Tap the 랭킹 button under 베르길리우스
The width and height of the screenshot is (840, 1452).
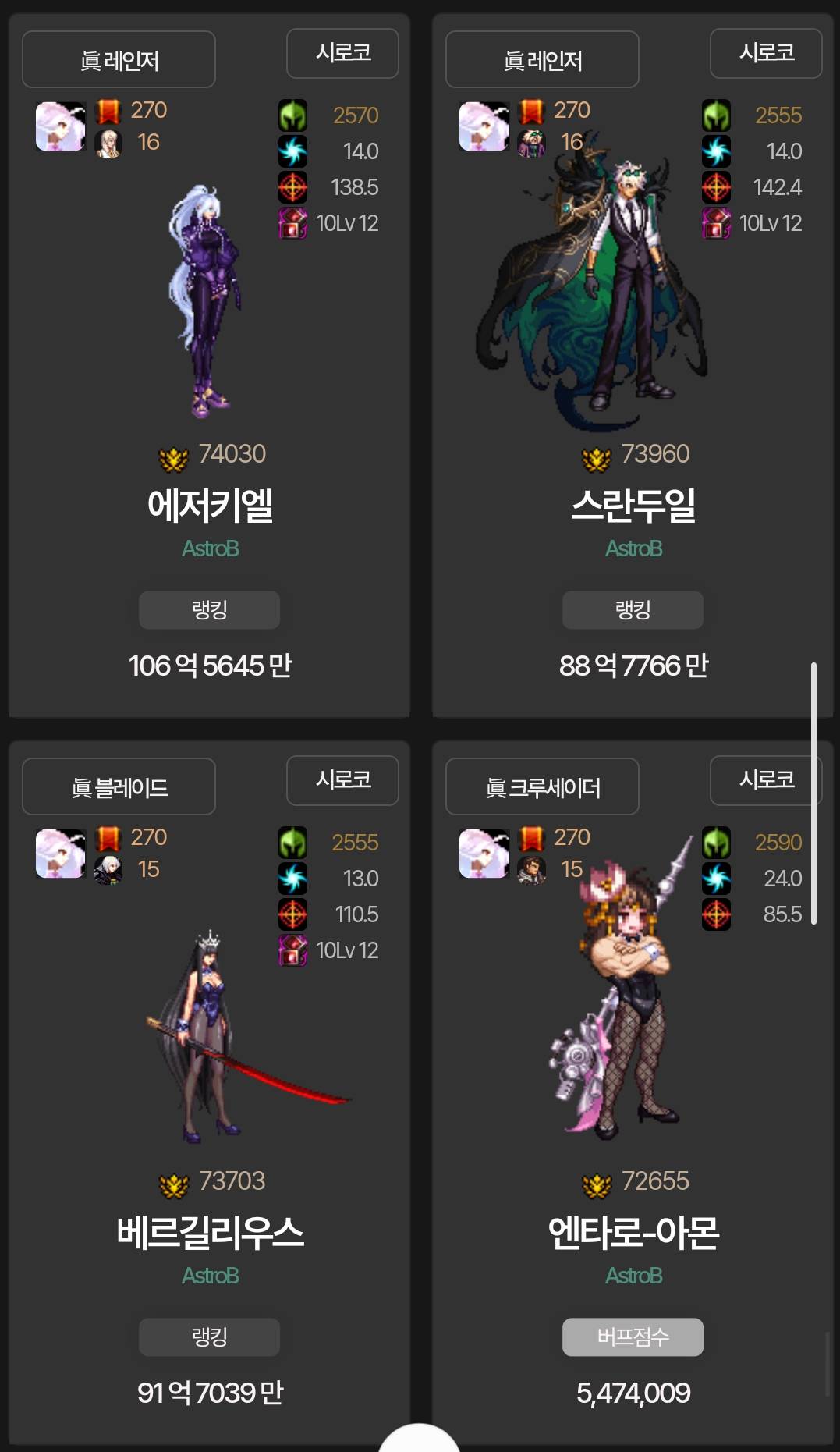pyautogui.click(x=209, y=1337)
